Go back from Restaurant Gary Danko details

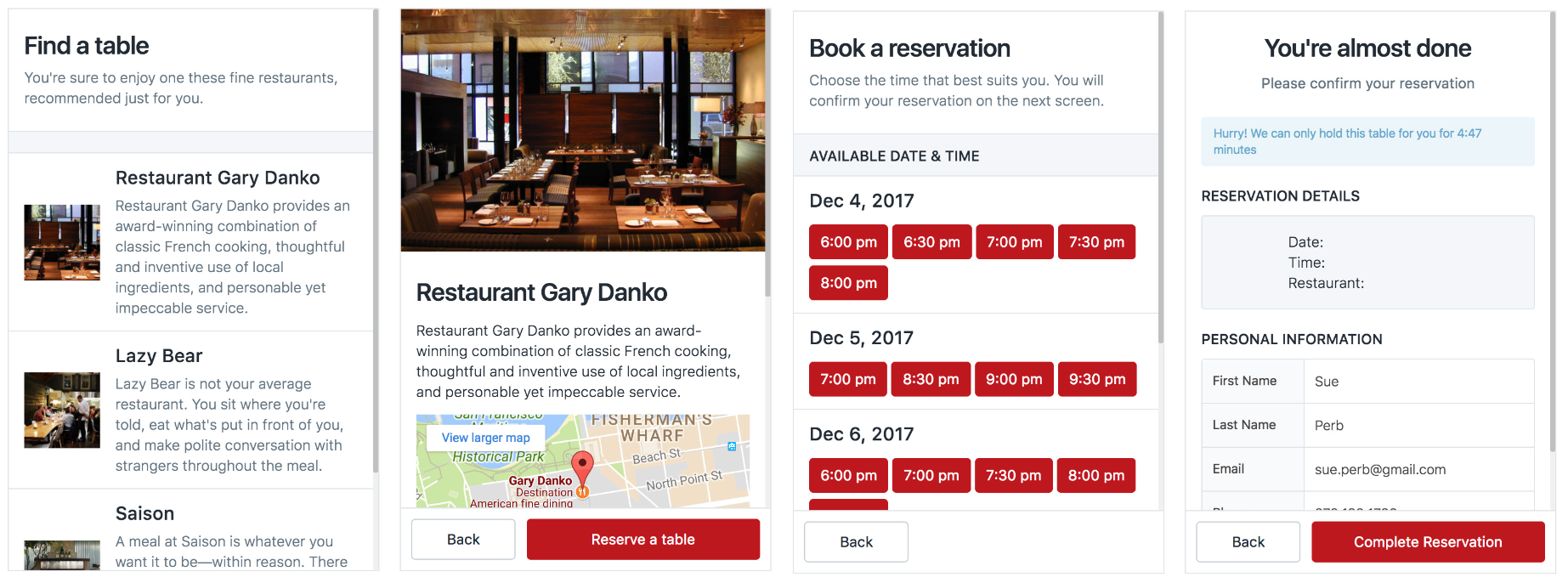pyautogui.click(x=463, y=540)
